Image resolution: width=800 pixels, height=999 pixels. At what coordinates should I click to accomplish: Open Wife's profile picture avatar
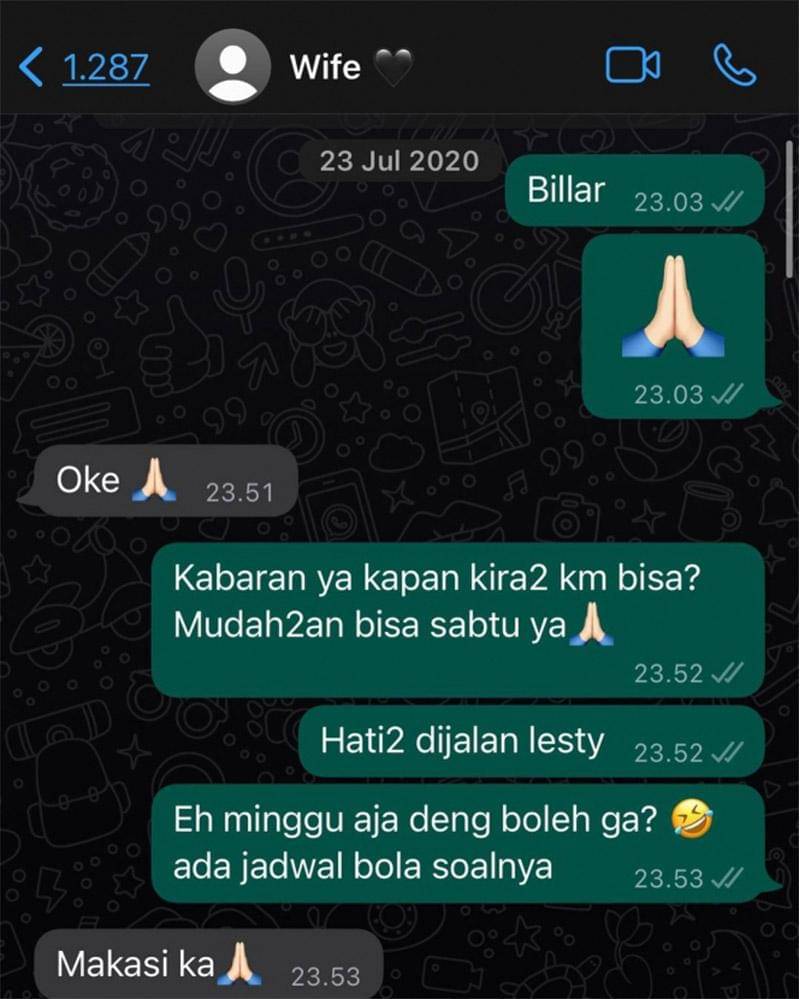click(x=233, y=67)
